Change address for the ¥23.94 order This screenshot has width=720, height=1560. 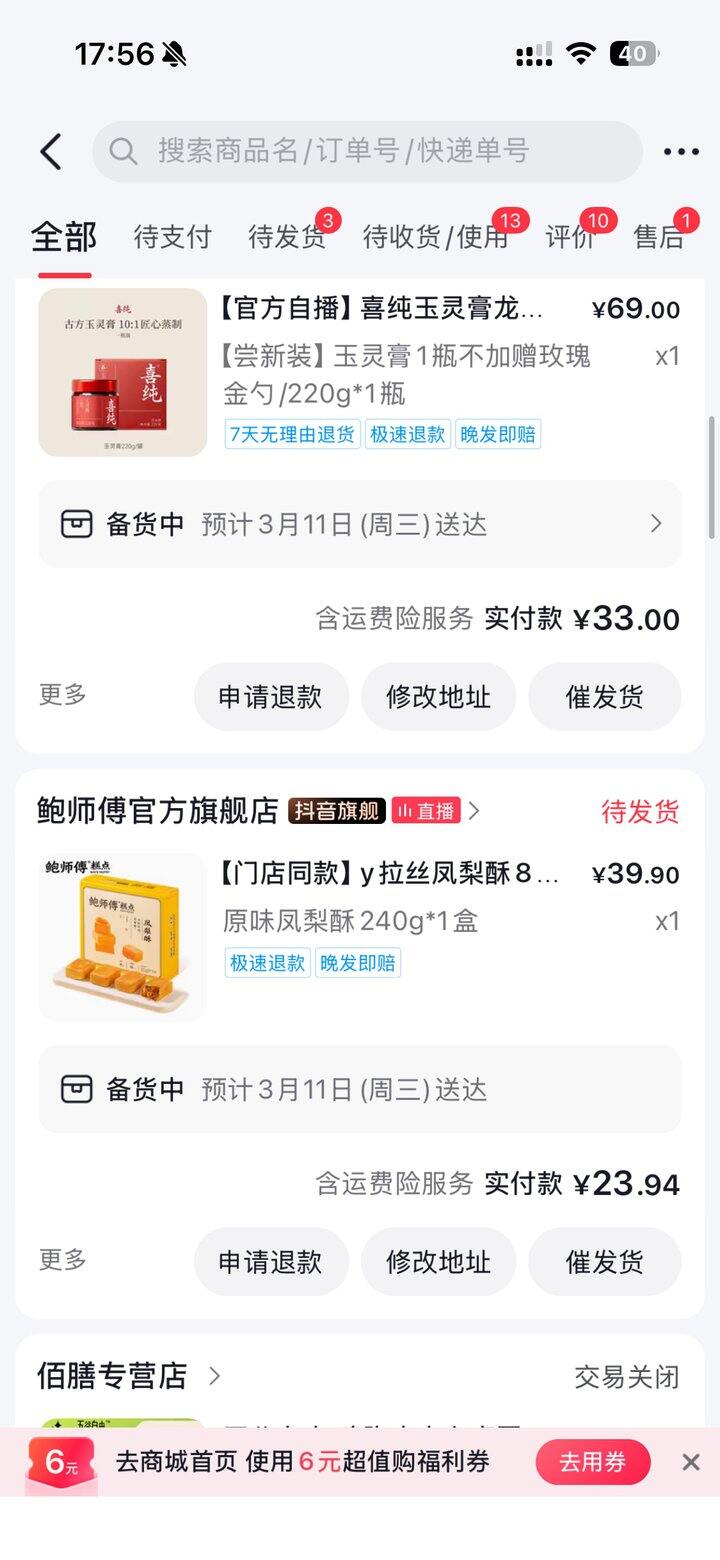click(438, 1262)
